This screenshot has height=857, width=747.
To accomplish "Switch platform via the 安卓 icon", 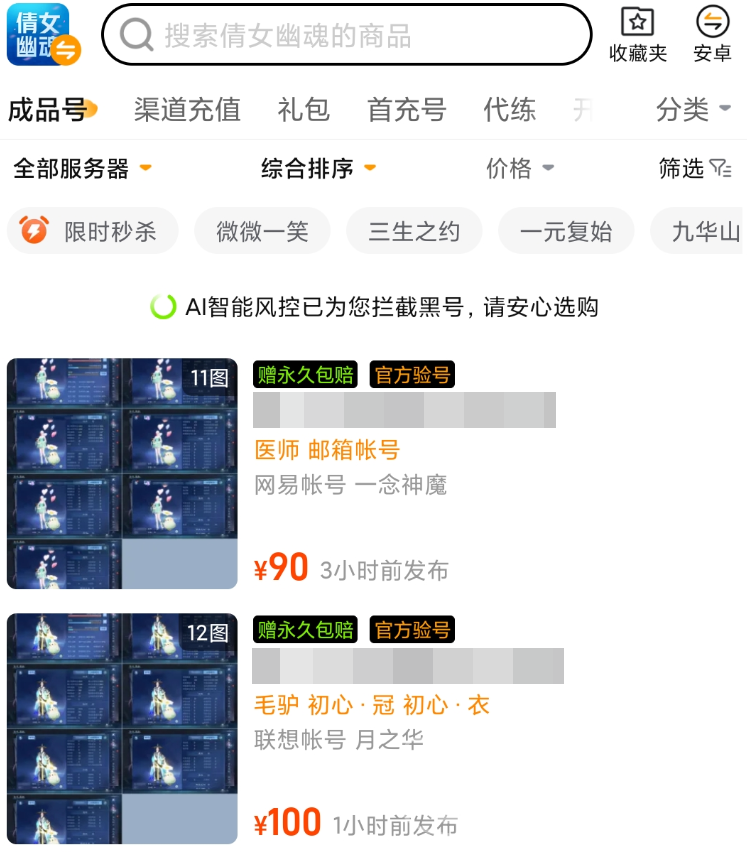I will [713, 35].
